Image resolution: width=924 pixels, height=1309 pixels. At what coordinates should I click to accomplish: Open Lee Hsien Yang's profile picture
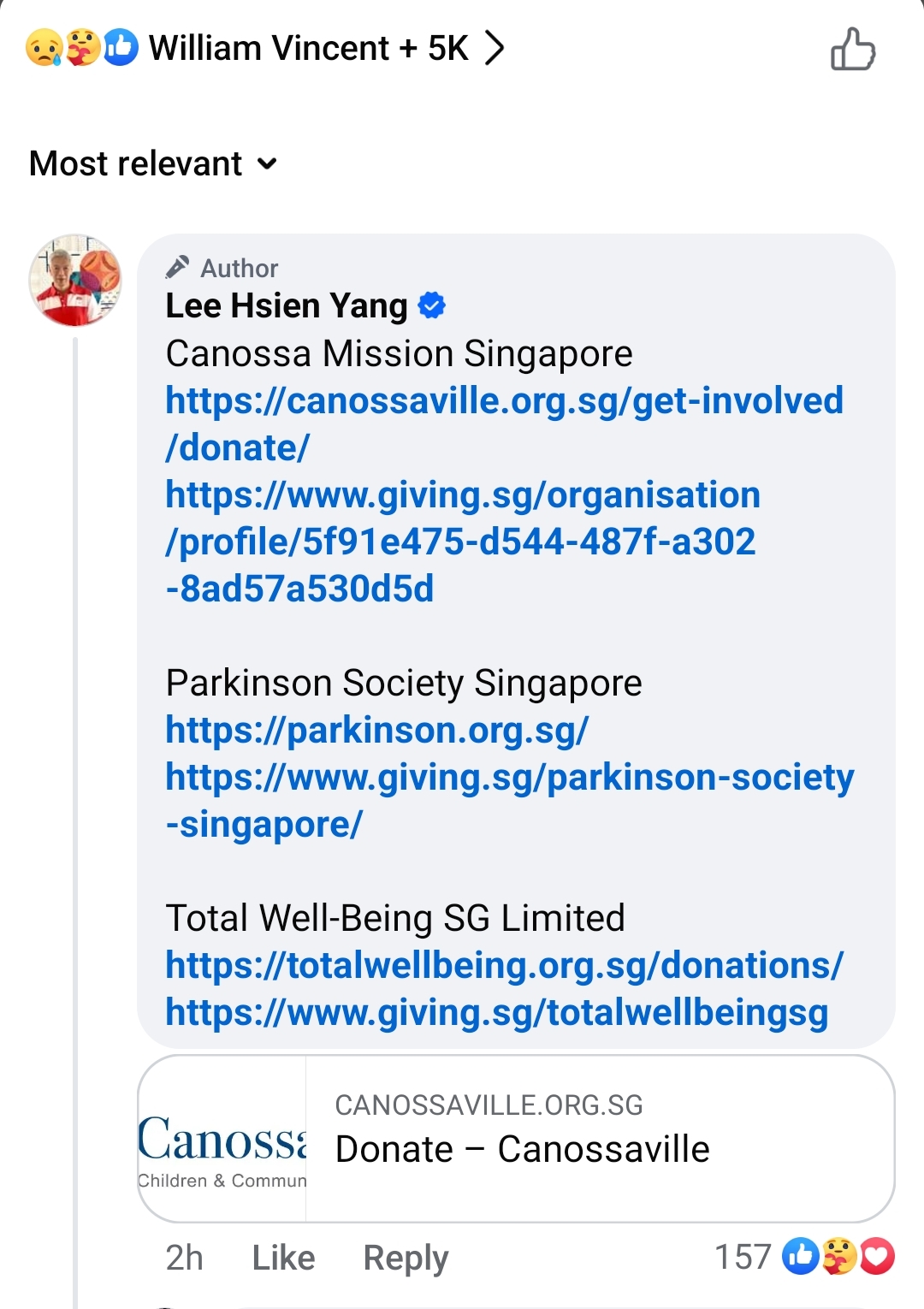[75, 281]
